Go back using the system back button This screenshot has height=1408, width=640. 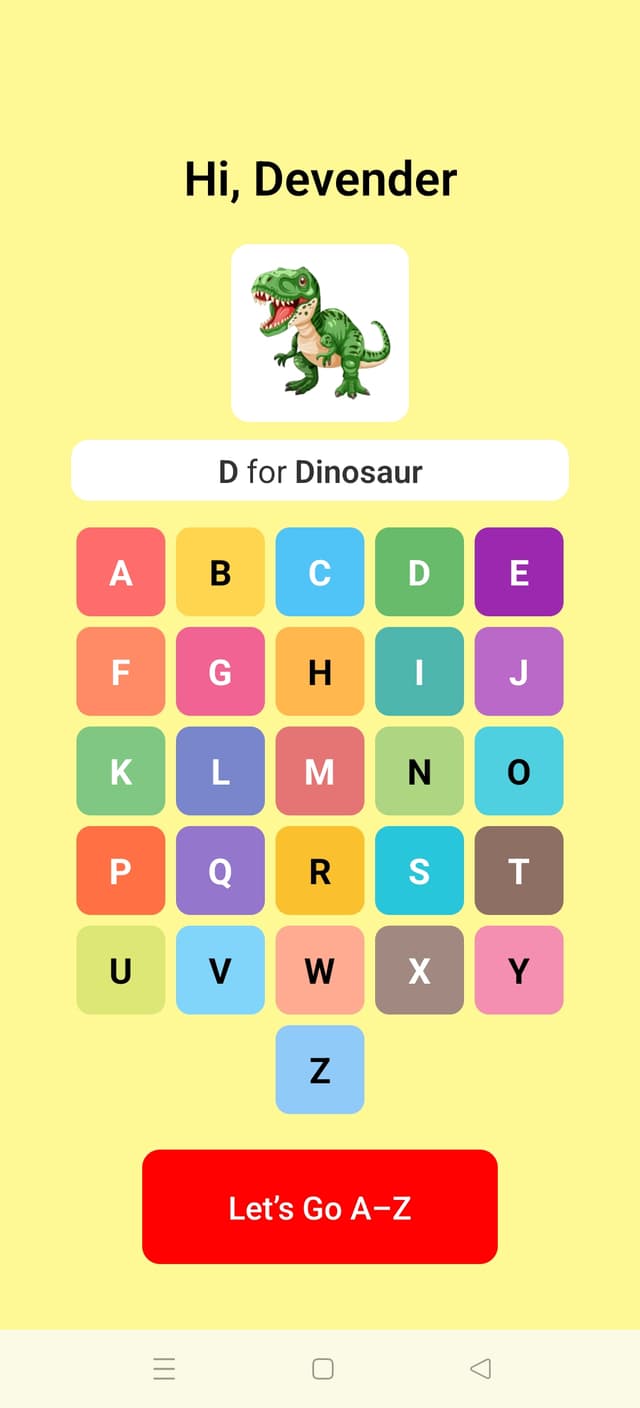[480, 1369]
